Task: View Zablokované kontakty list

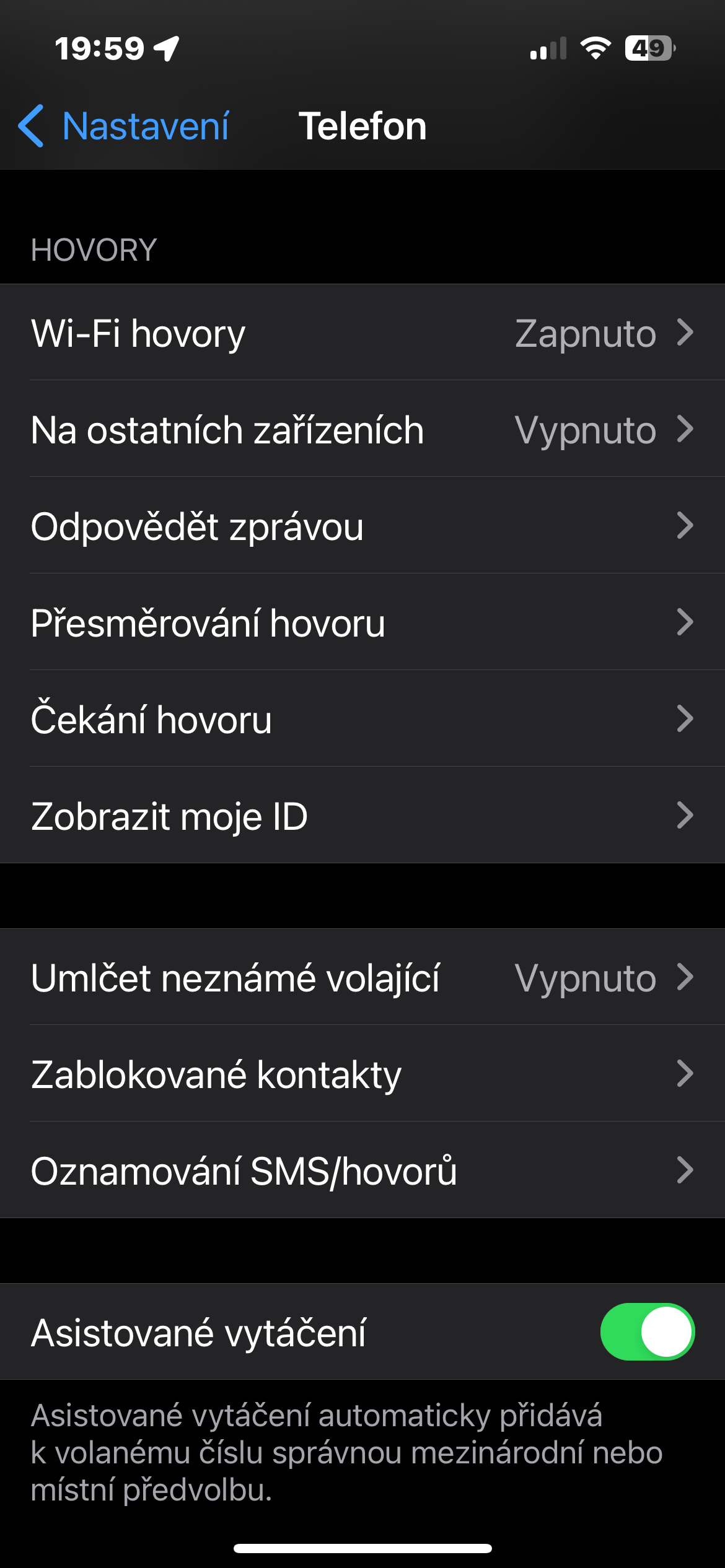Action: (362, 1074)
